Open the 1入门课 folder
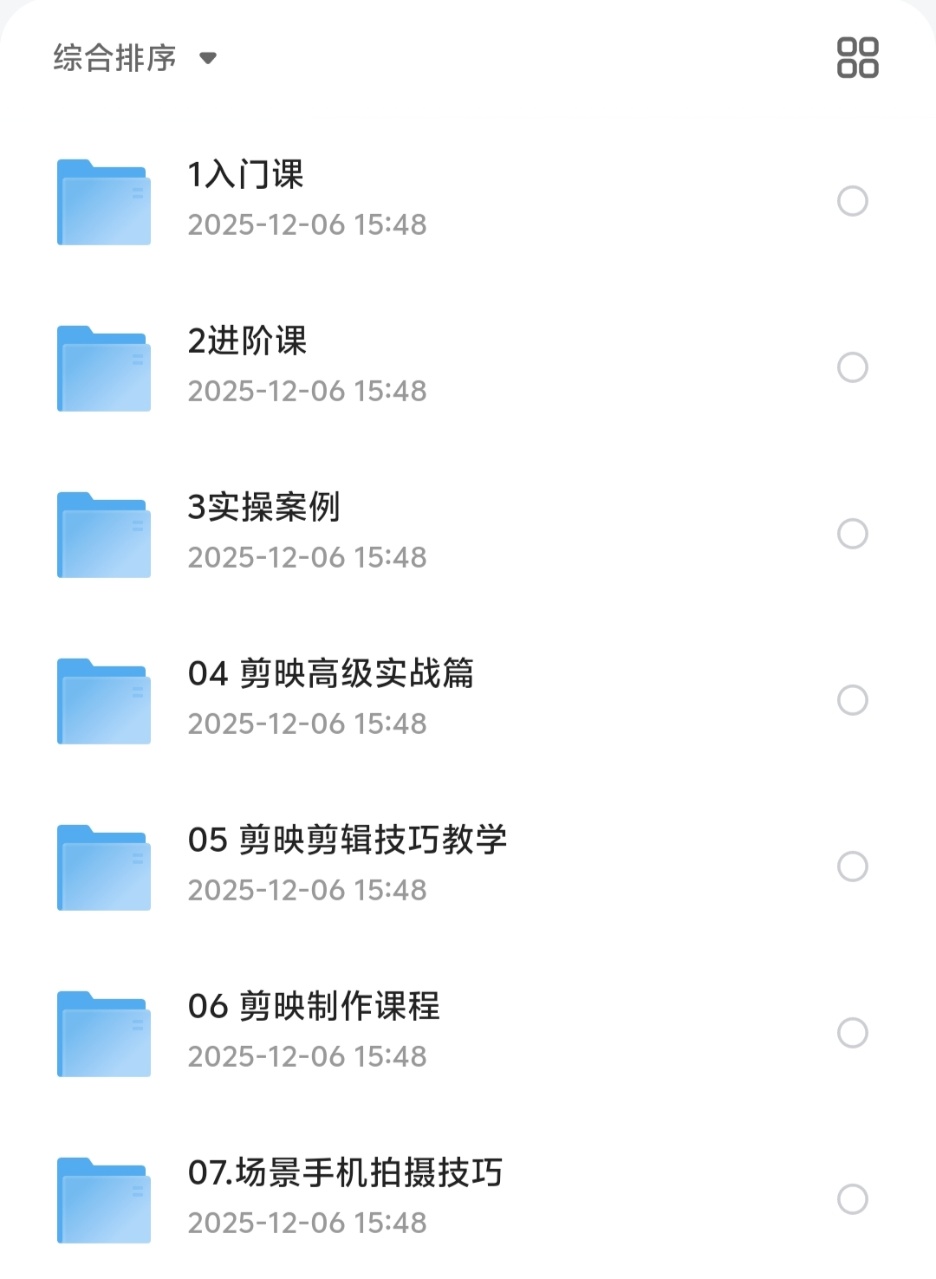 [x=246, y=176]
